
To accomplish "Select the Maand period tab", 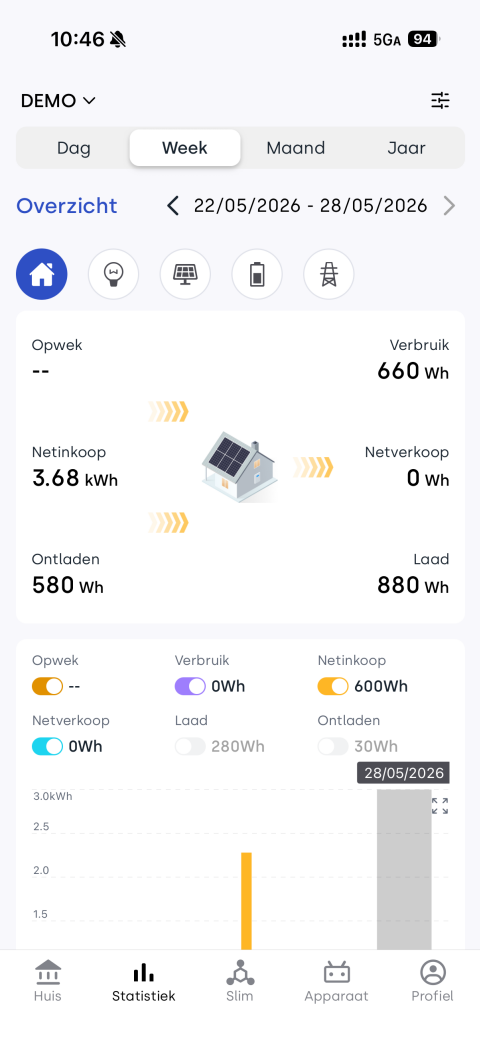I will point(296,148).
